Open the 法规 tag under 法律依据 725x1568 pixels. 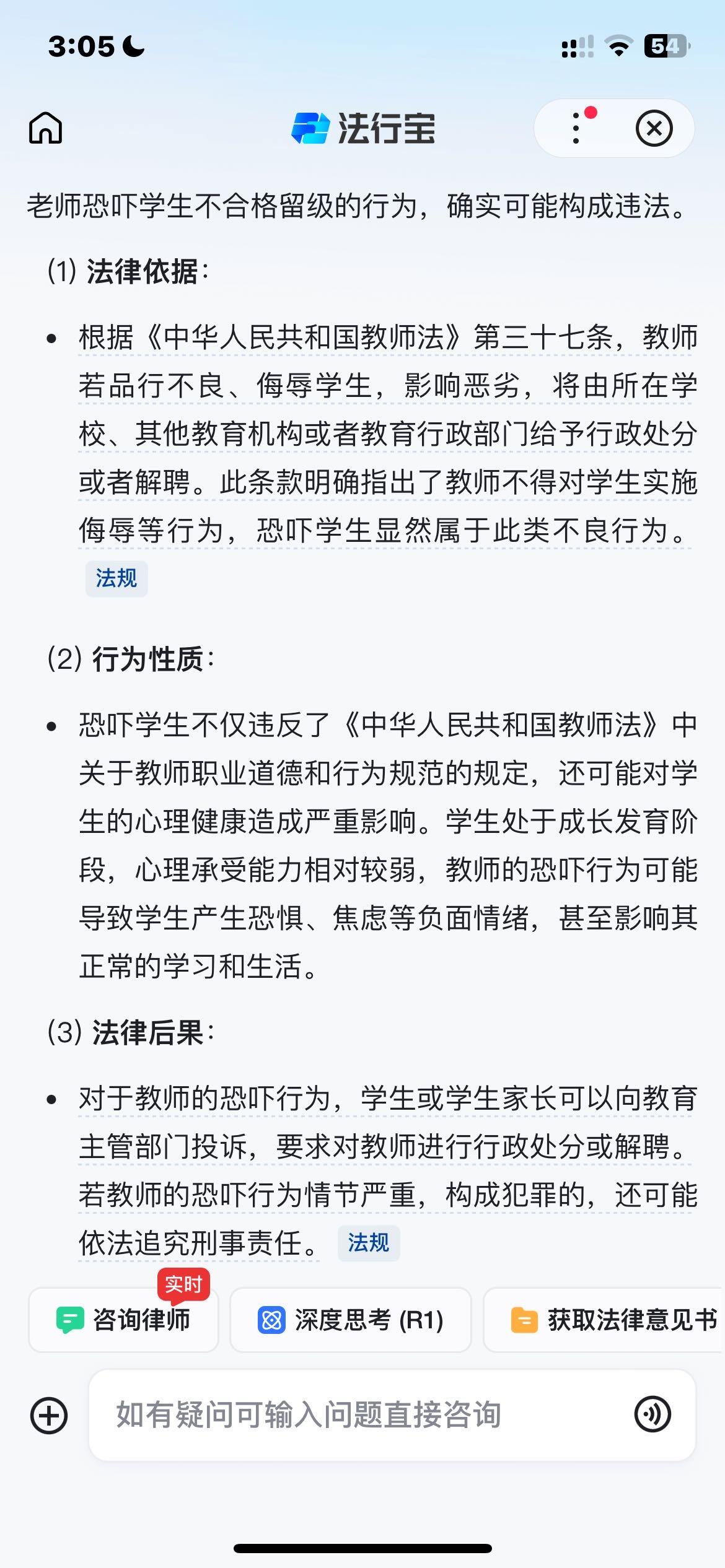tap(116, 578)
